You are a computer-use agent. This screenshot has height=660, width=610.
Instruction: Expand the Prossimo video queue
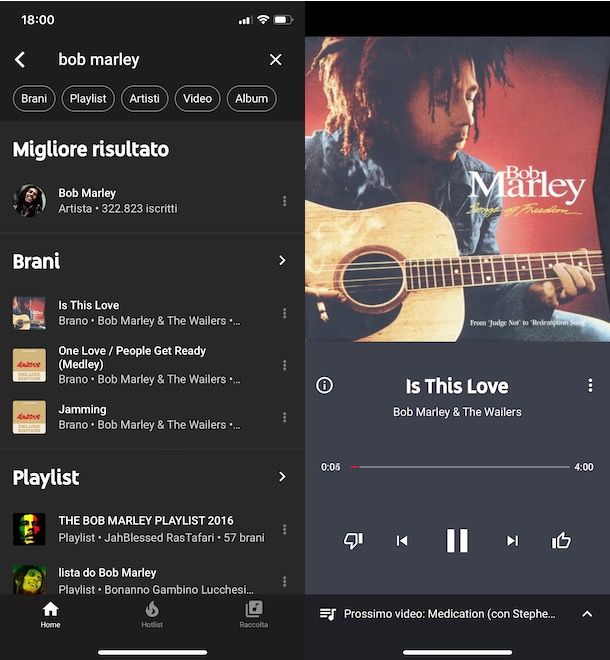click(586, 613)
